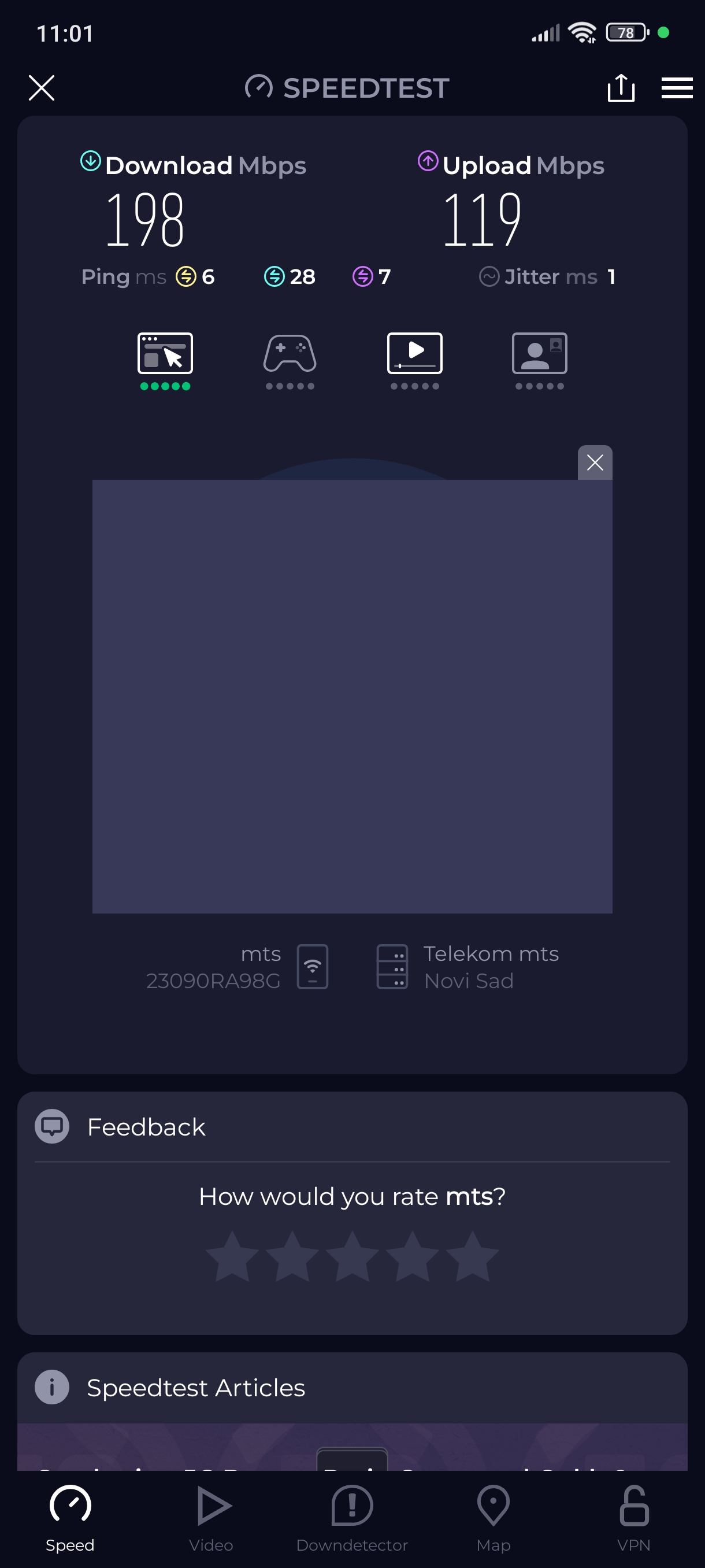The image size is (705, 1568).
Task: Rate mts with five stars
Action: pyautogui.click(x=472, y=1256)
